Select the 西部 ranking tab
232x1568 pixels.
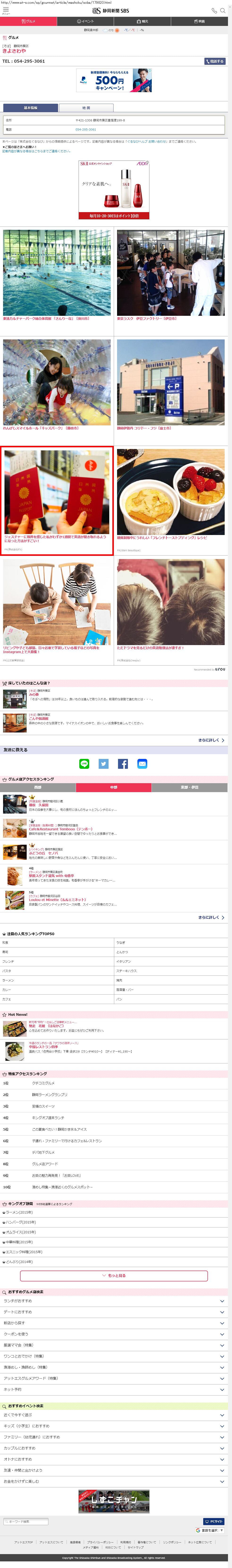tap(38, 787)
